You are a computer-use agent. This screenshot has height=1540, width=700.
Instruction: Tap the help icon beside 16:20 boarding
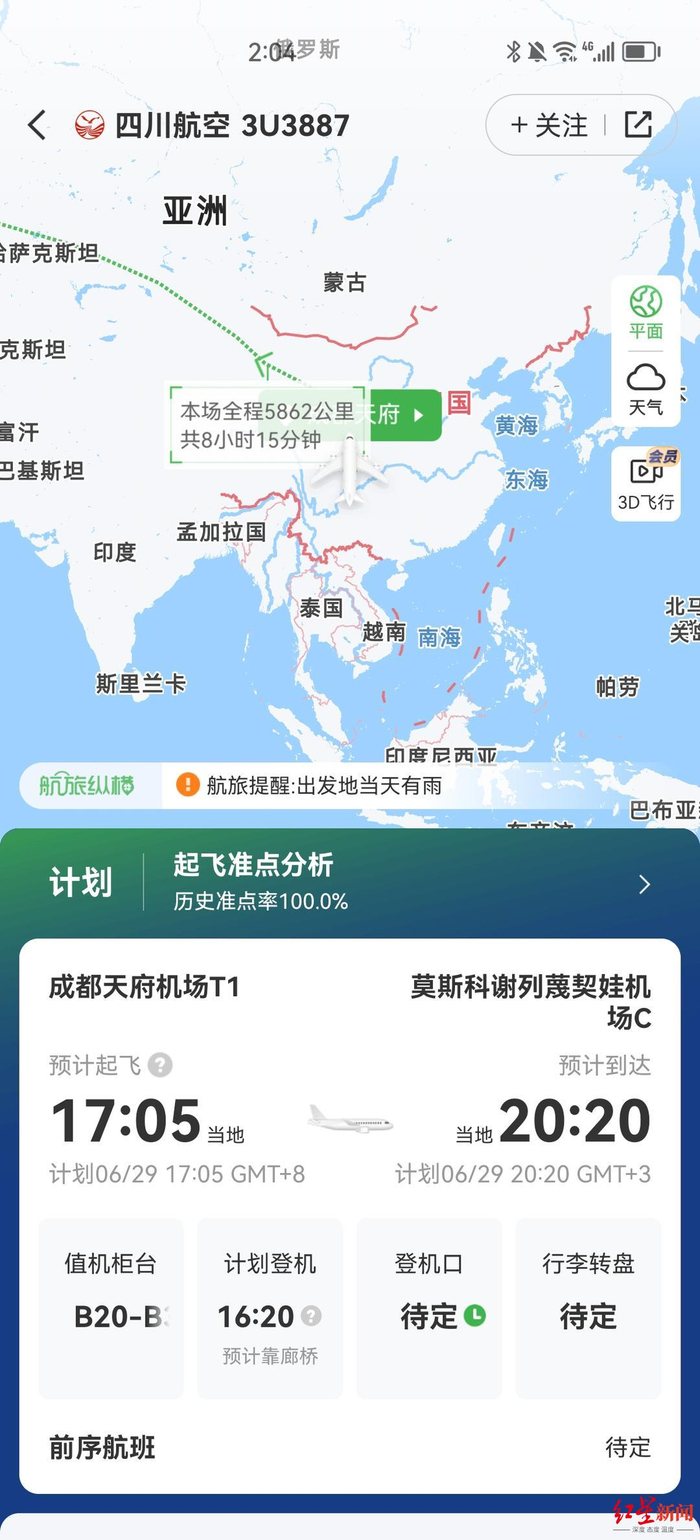coord(312,1316)
